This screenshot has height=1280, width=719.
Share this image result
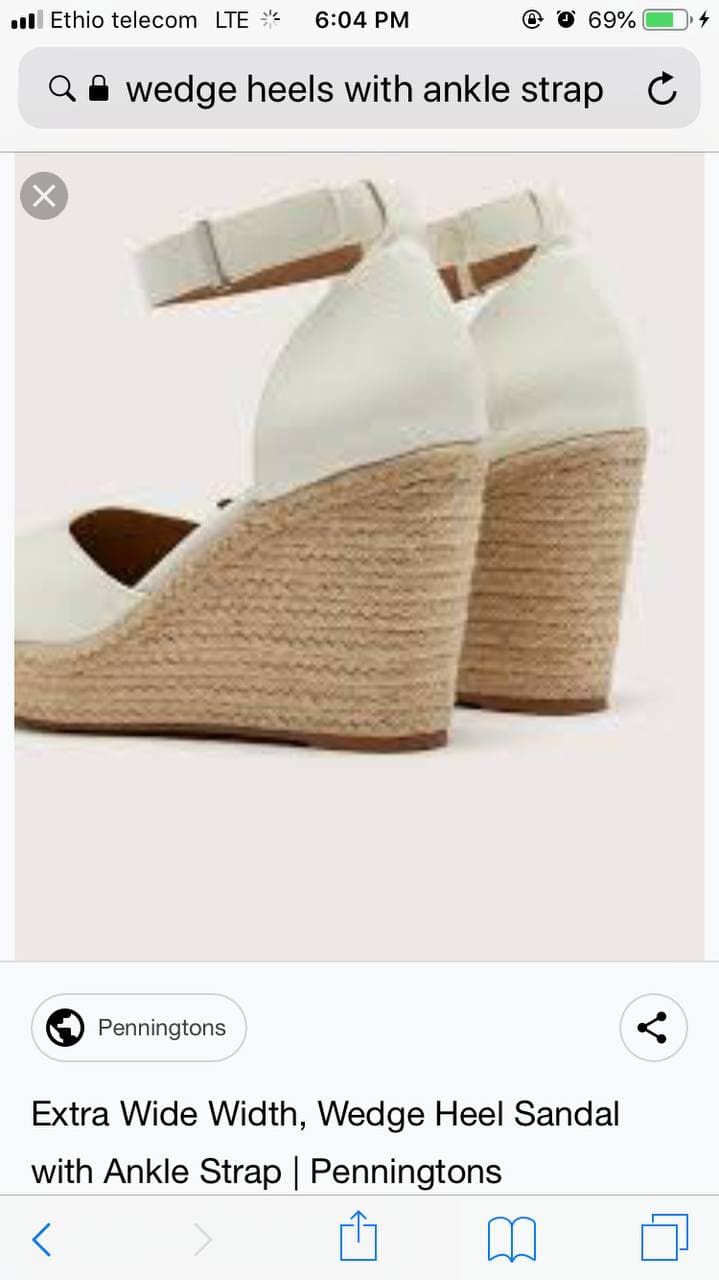pyautogui.click(x=653, y=1027)
